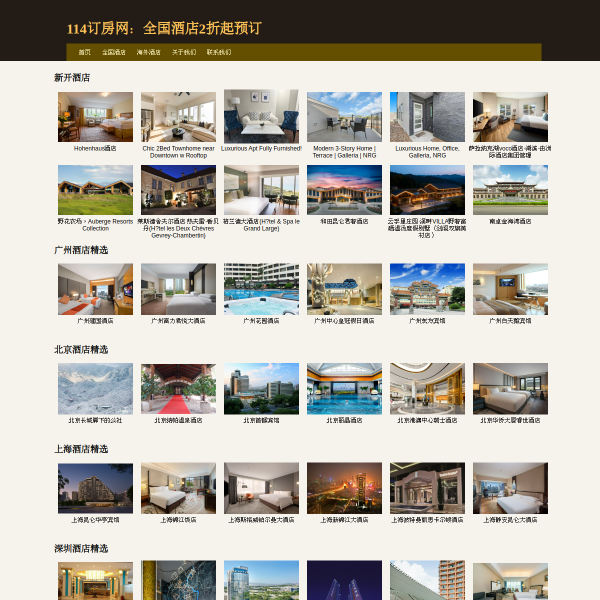Viewport: 600px width, 600px height.
Task: Go to the 首页 home page
Action: tap(85, 52)
